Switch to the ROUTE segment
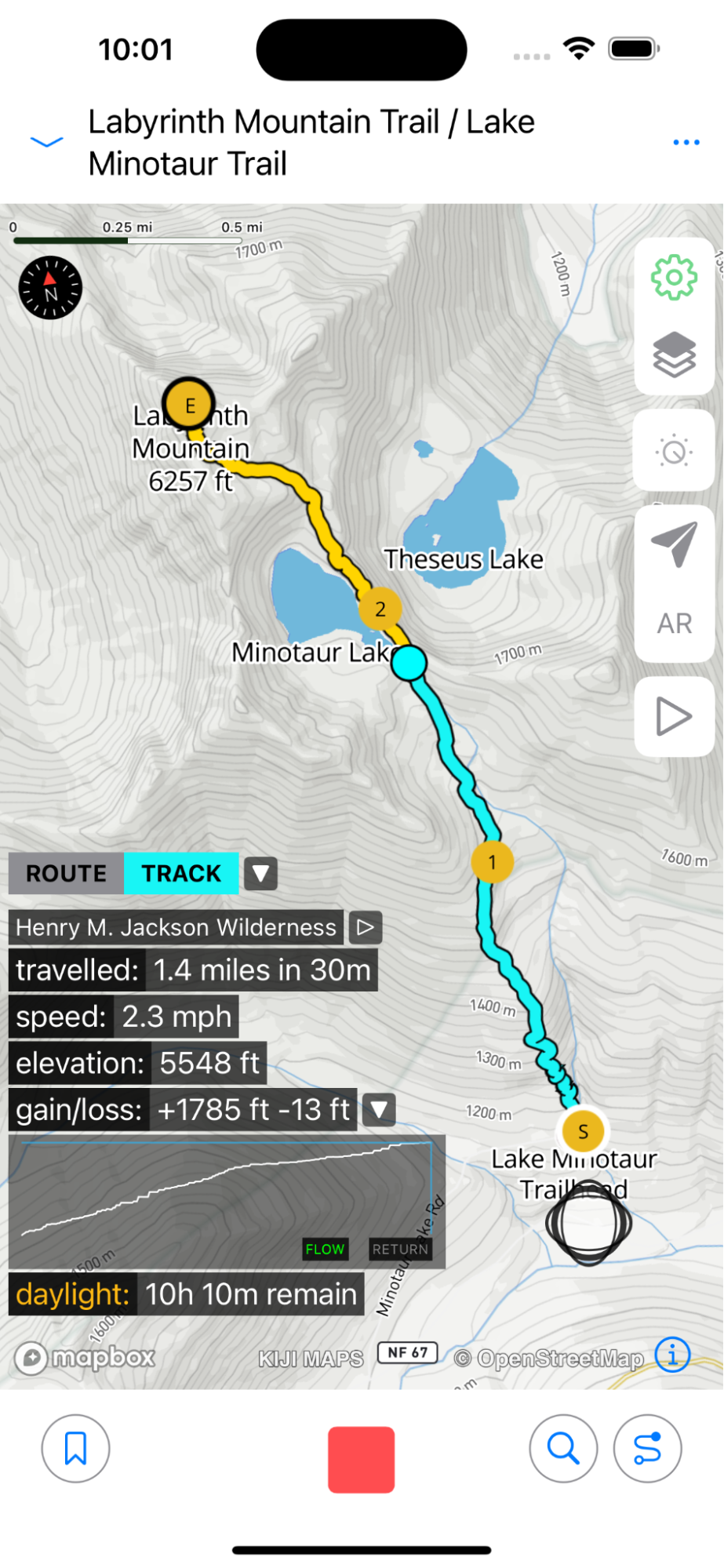This screenshot has height=1568, width=724. click(x=66, y=873)
